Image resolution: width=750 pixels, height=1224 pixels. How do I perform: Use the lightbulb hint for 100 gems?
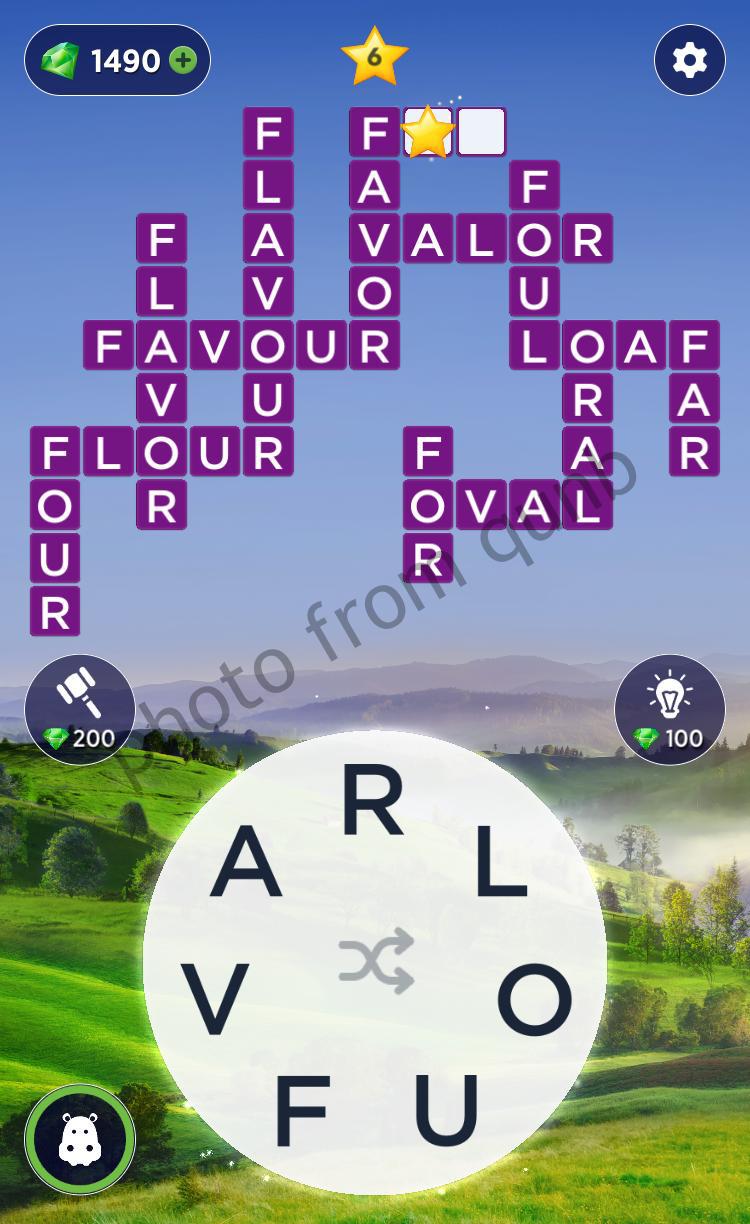[x=669, y=710]
